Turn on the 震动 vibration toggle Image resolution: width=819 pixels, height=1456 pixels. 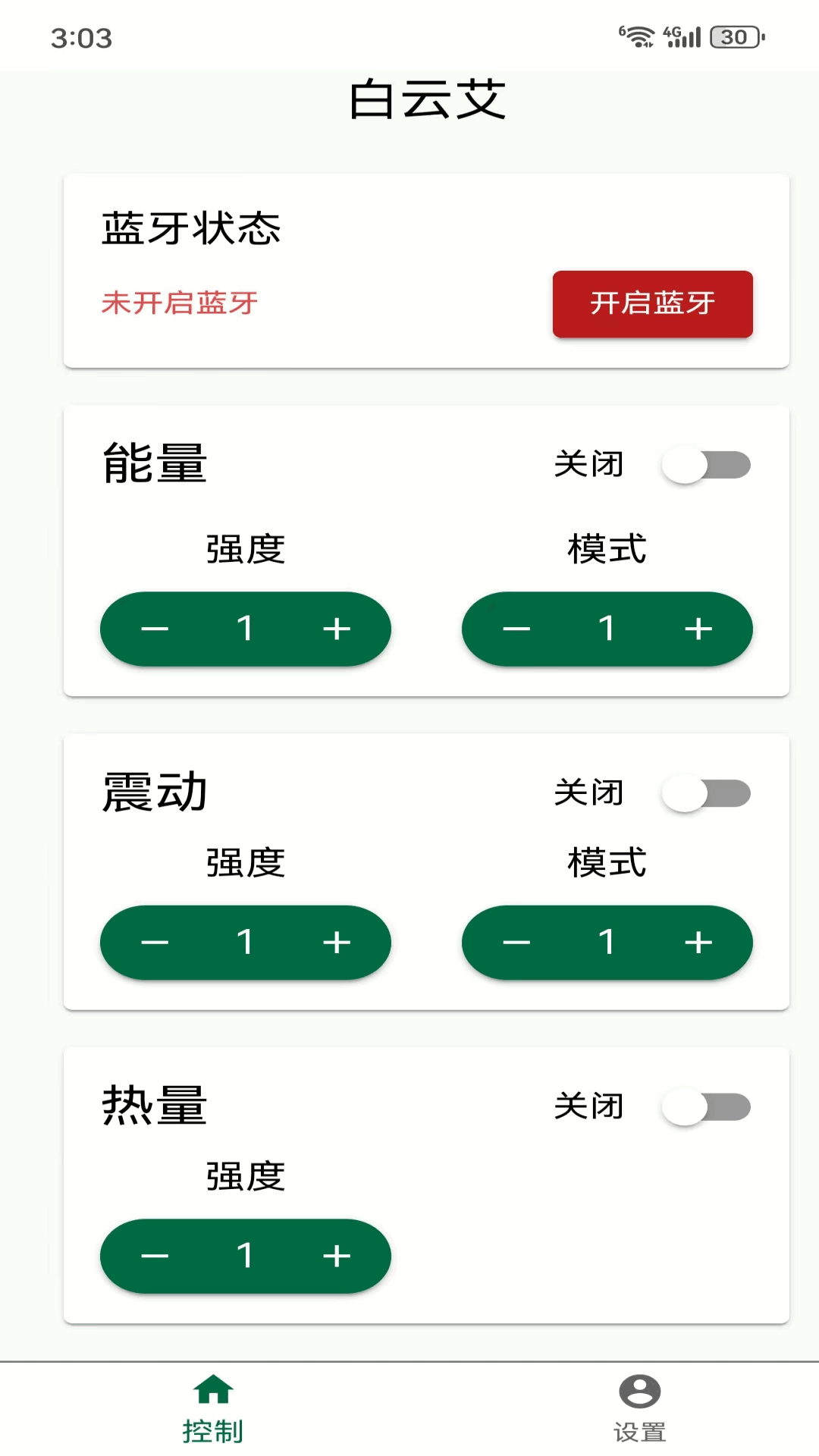coord(705,793)
